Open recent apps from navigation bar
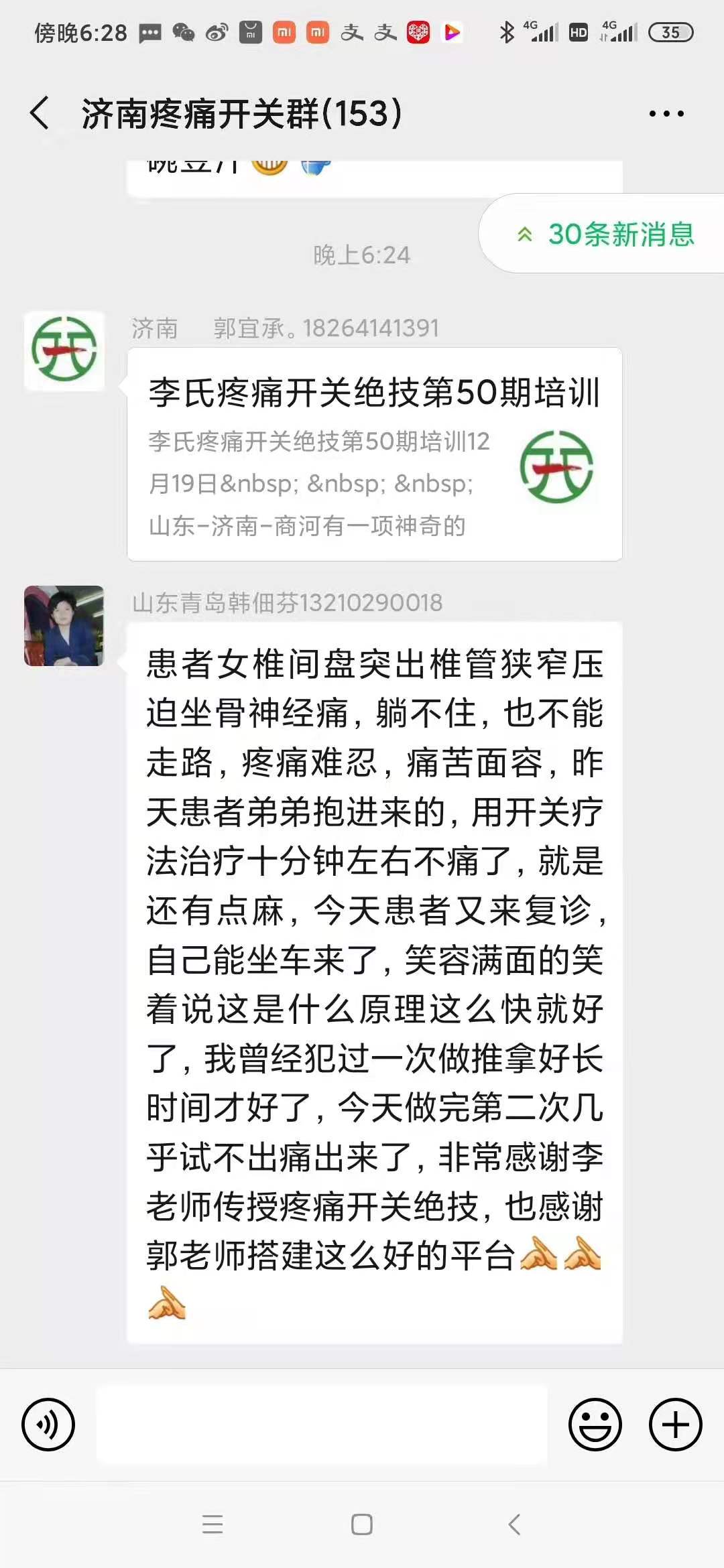 click(x=213, y=1525)
